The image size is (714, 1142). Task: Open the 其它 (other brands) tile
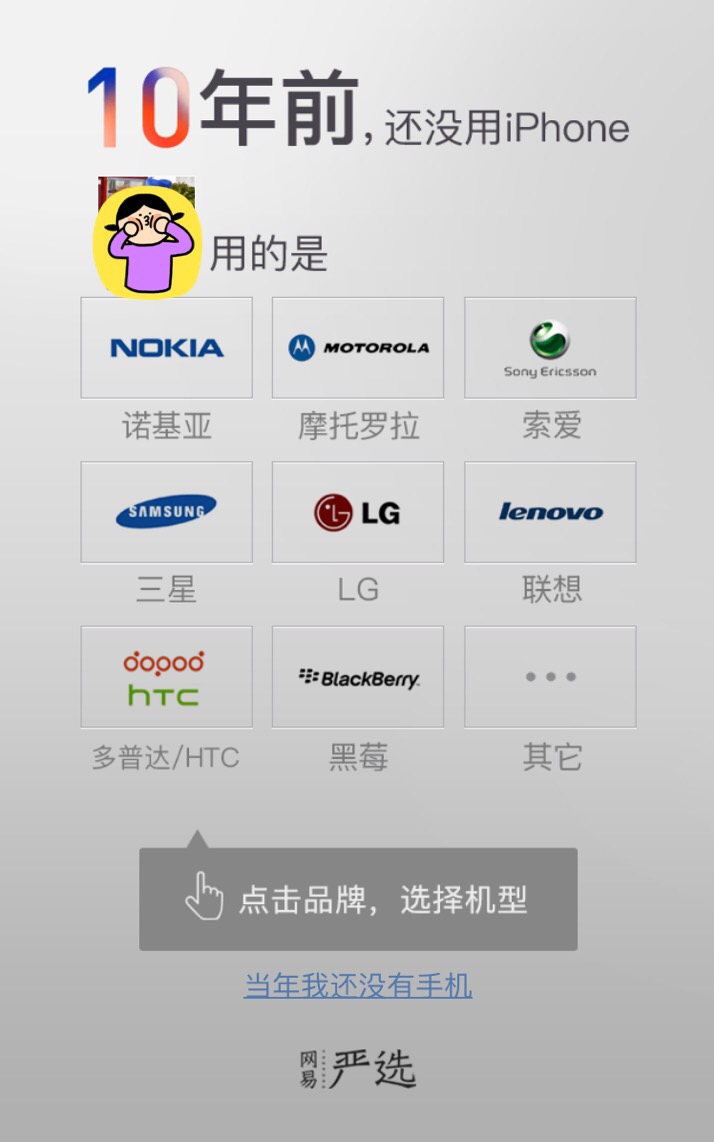pyautogui.click(x=550, y=677)
